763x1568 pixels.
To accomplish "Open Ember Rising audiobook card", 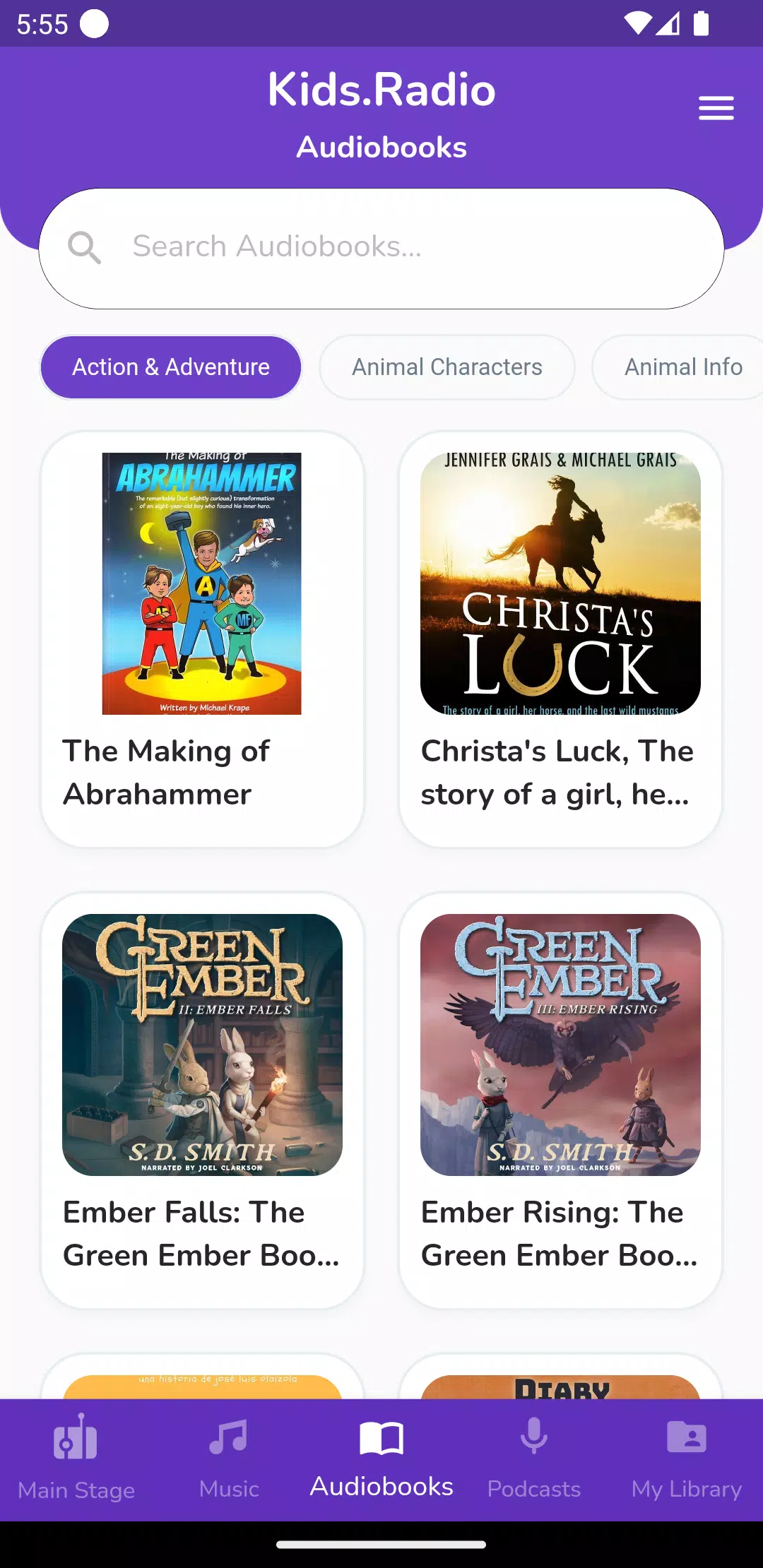I will coord(560,1100).
